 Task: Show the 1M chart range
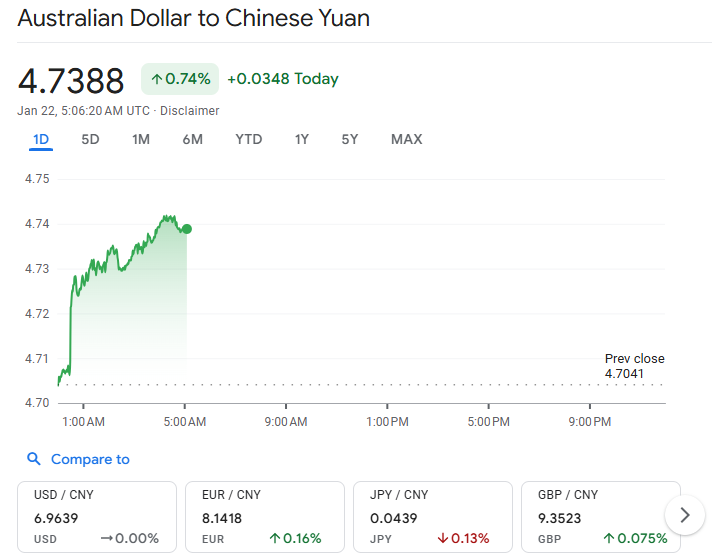[x=141, y=139]
